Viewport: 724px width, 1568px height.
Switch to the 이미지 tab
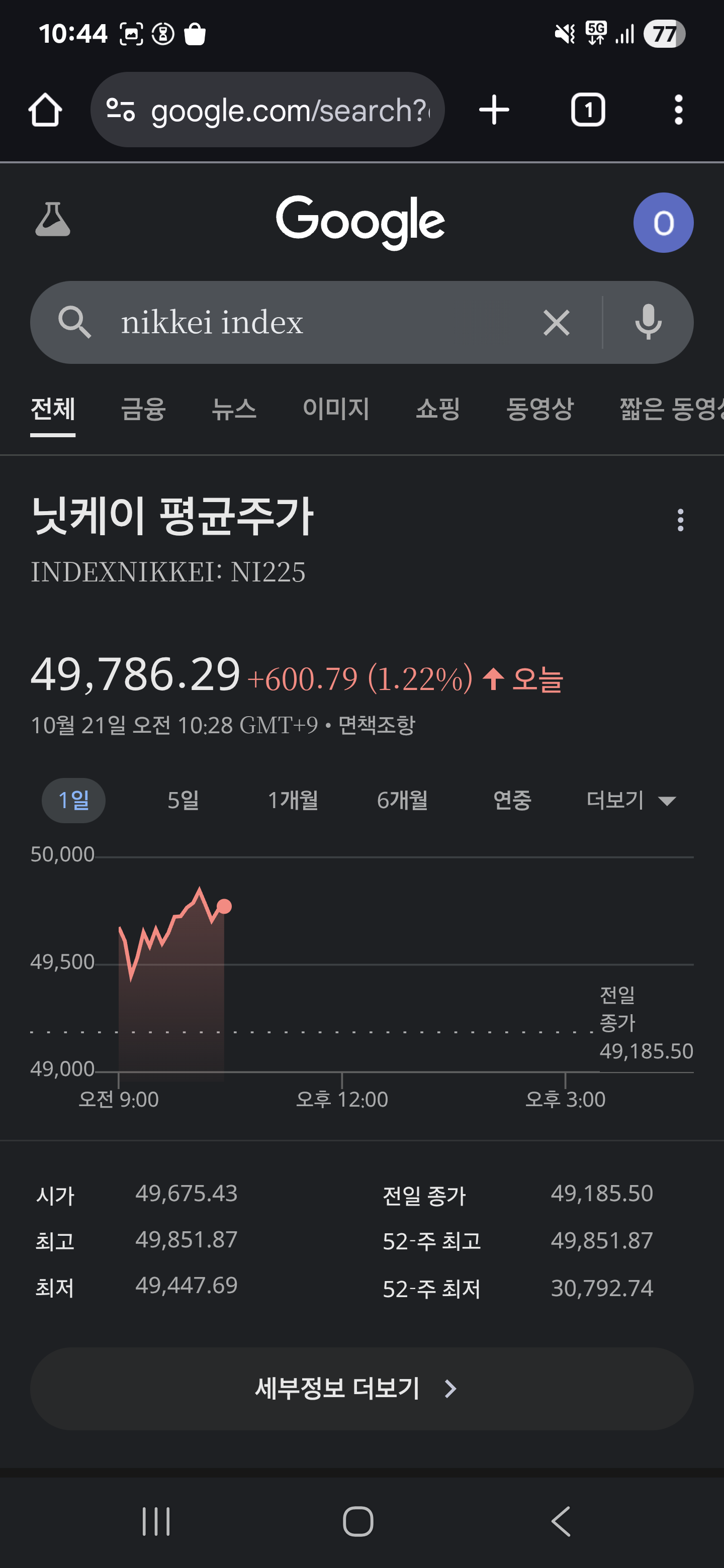tap(336, 409)
